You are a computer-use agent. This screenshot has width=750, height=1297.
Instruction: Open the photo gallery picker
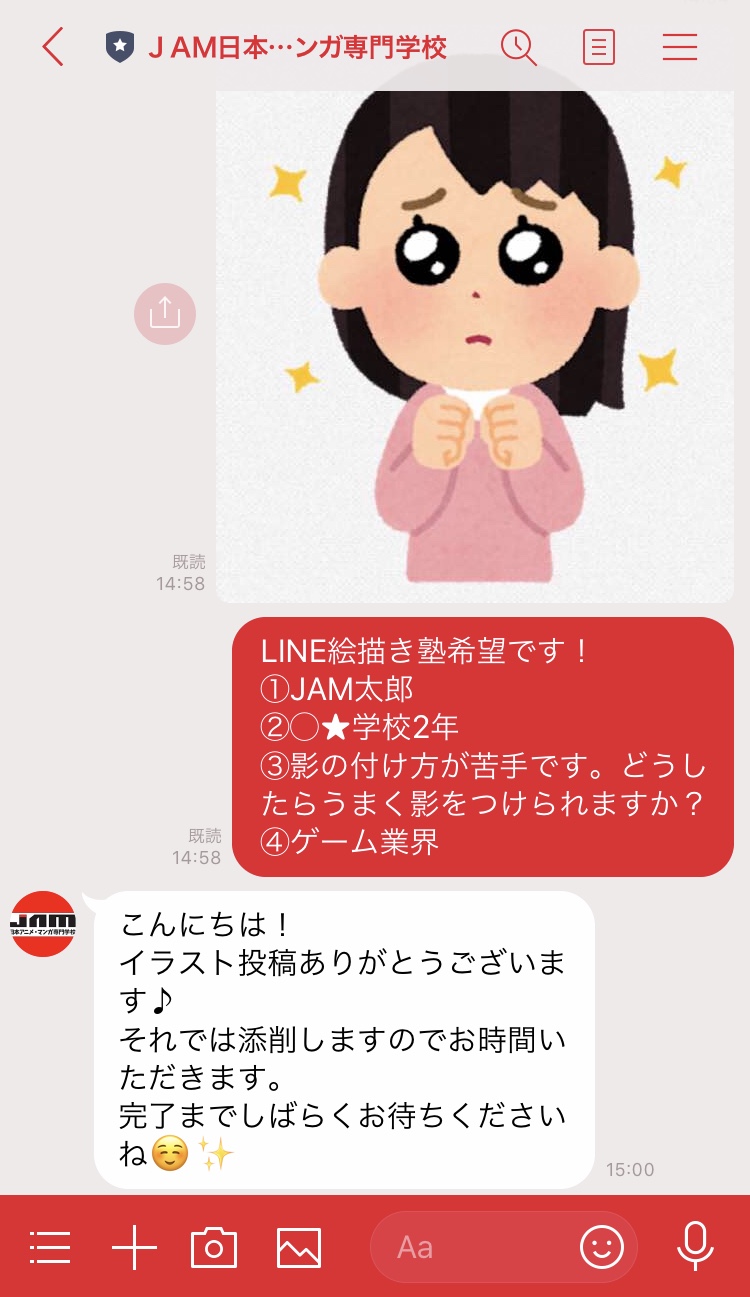[x=297, y=1247]
